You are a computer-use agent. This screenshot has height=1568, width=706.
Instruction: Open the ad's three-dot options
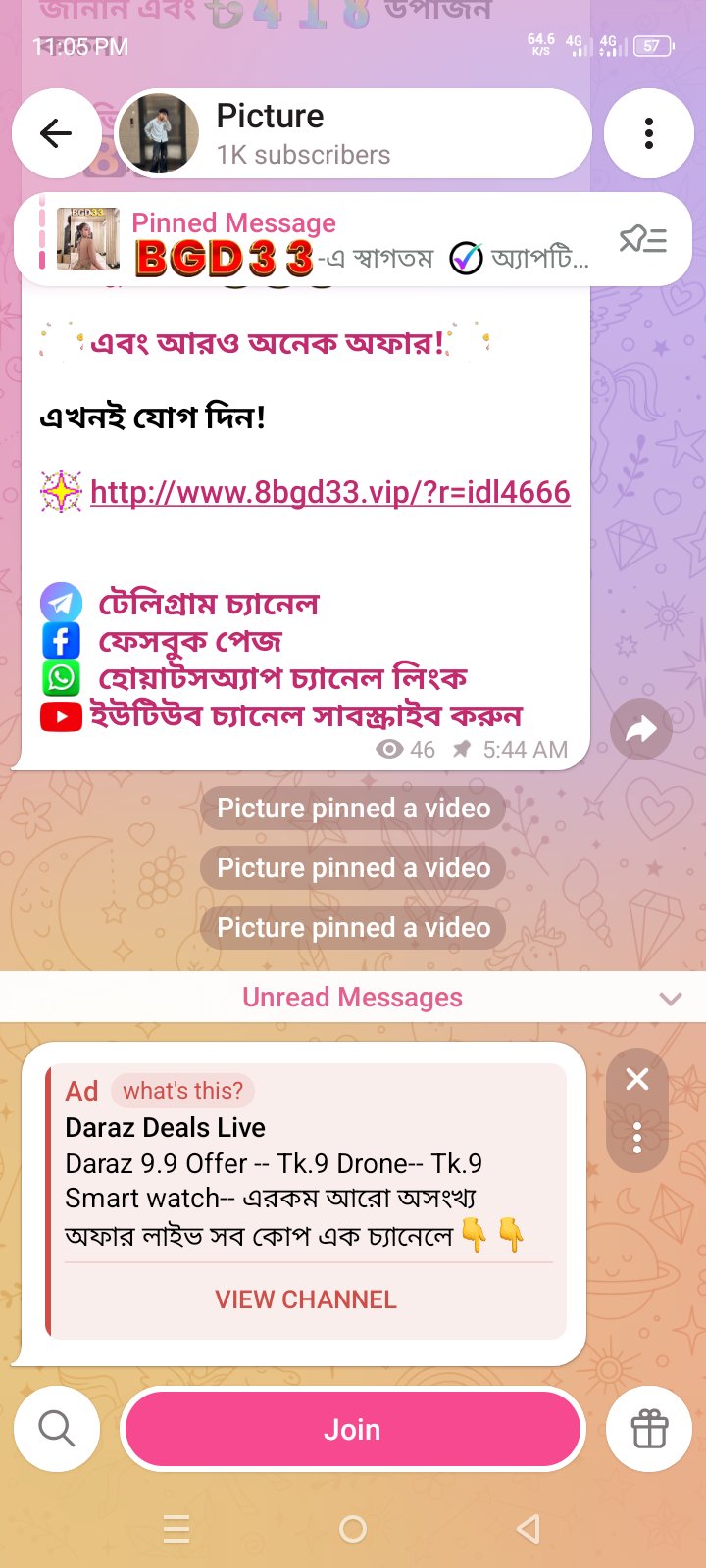pyautogui.click(x=637, y=1137)
